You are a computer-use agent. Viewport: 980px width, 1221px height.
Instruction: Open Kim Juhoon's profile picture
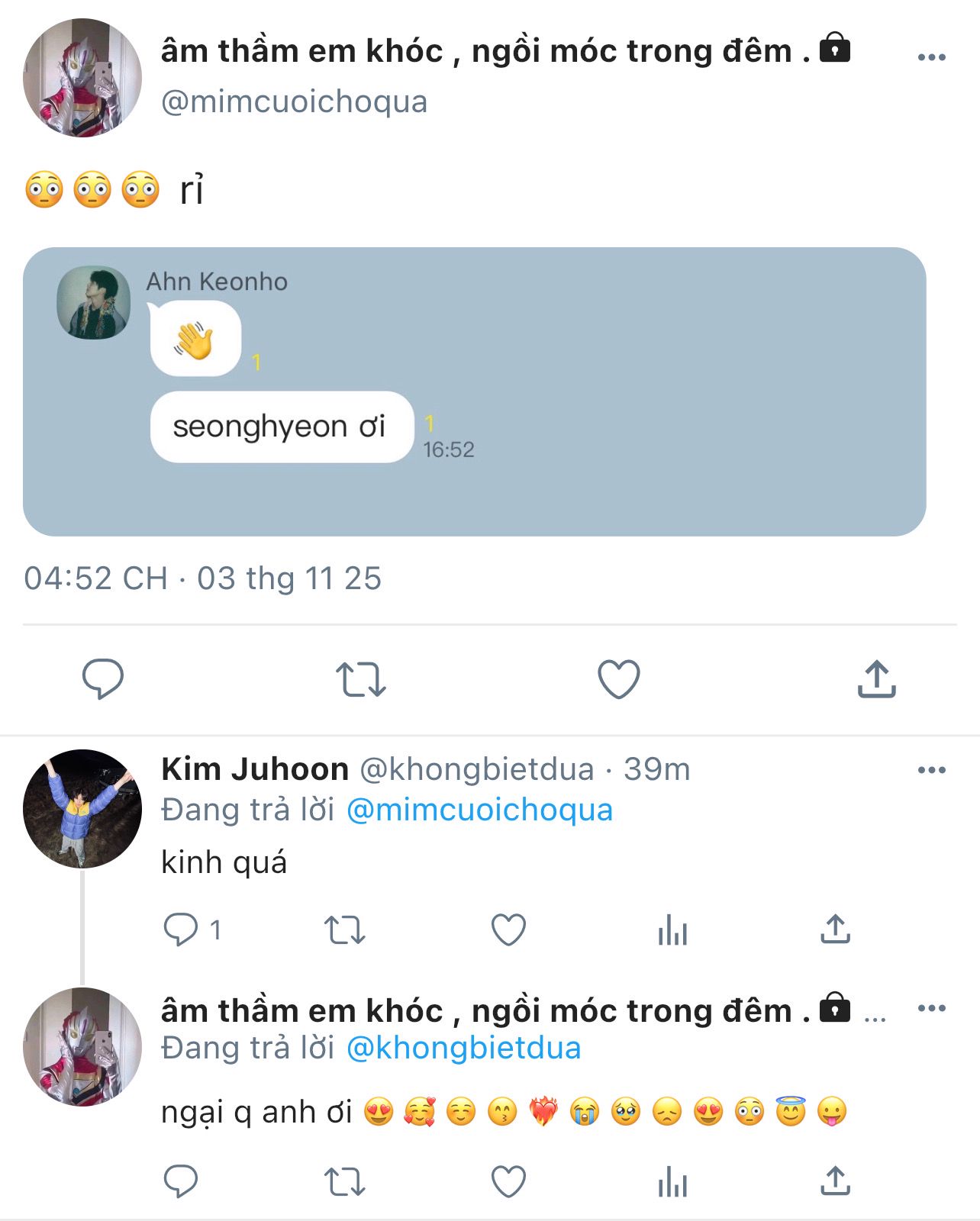coord(82,809)
